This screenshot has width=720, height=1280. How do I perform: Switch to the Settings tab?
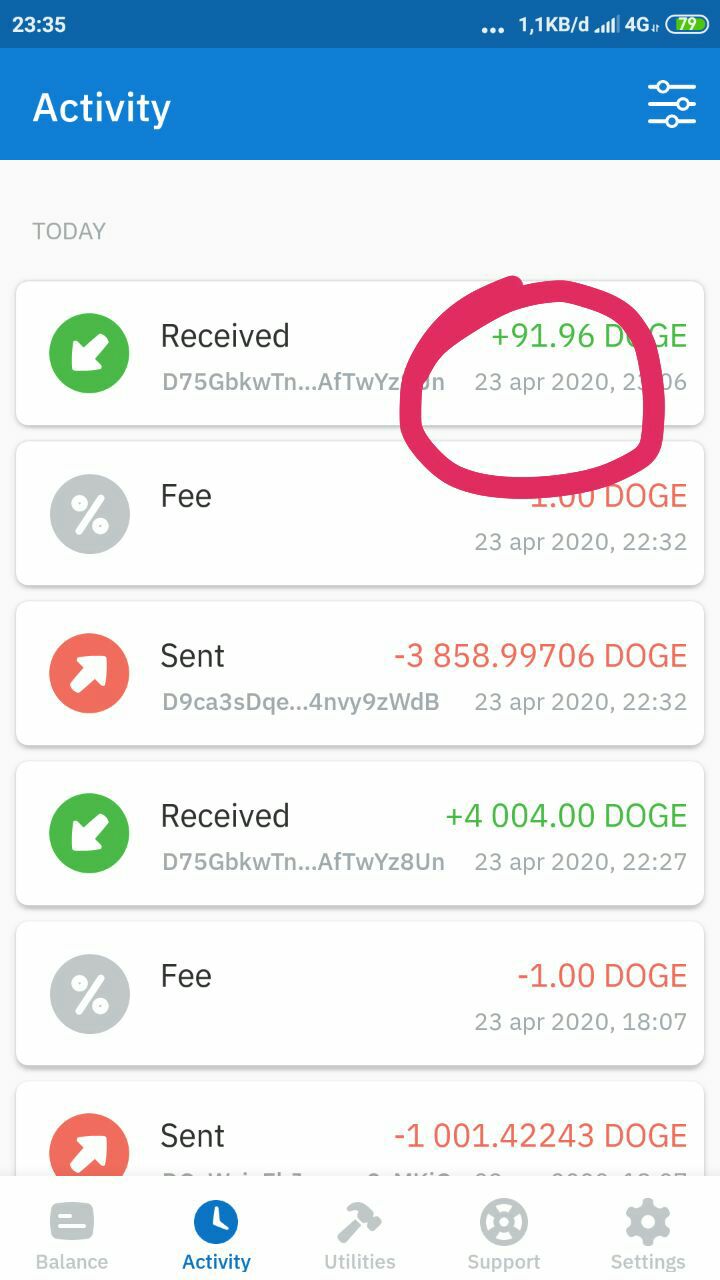[648, 1236]
